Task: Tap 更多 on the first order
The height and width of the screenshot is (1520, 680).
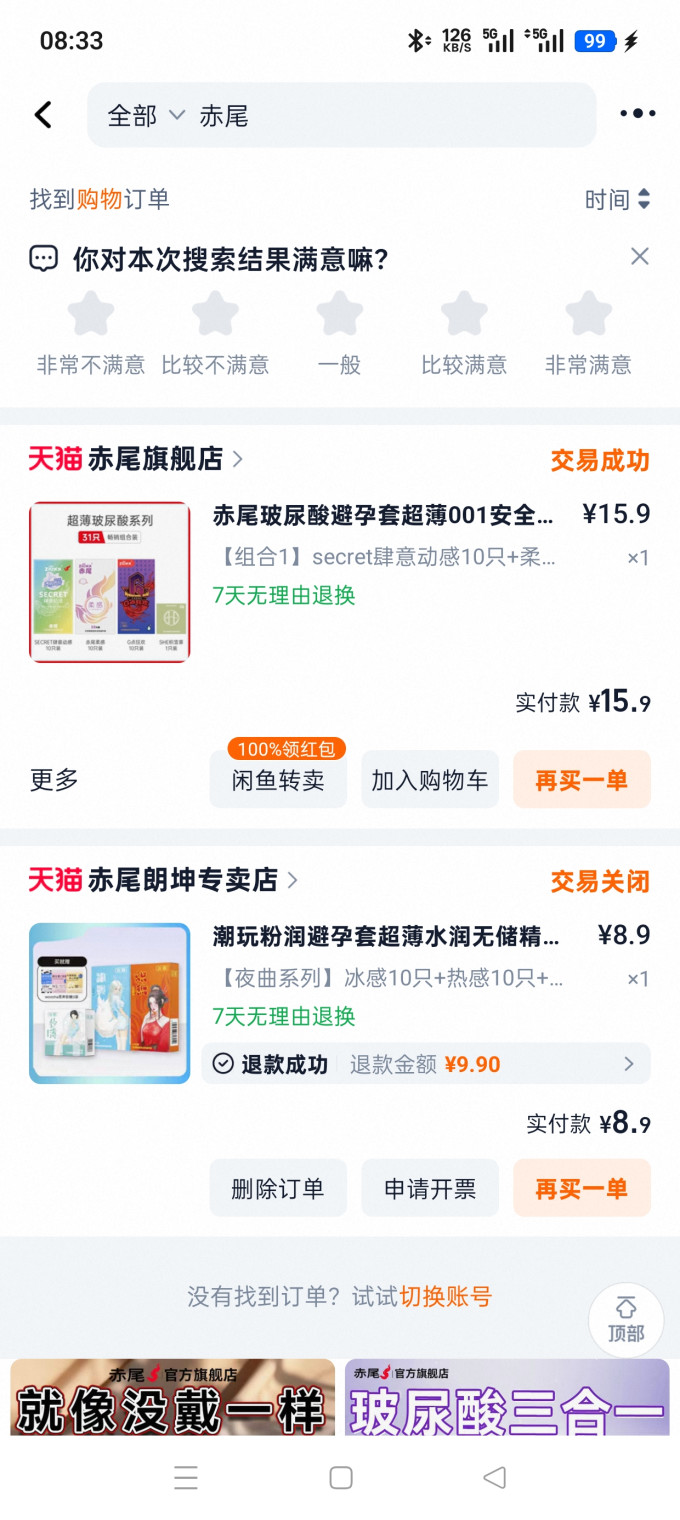Action: 54,780
